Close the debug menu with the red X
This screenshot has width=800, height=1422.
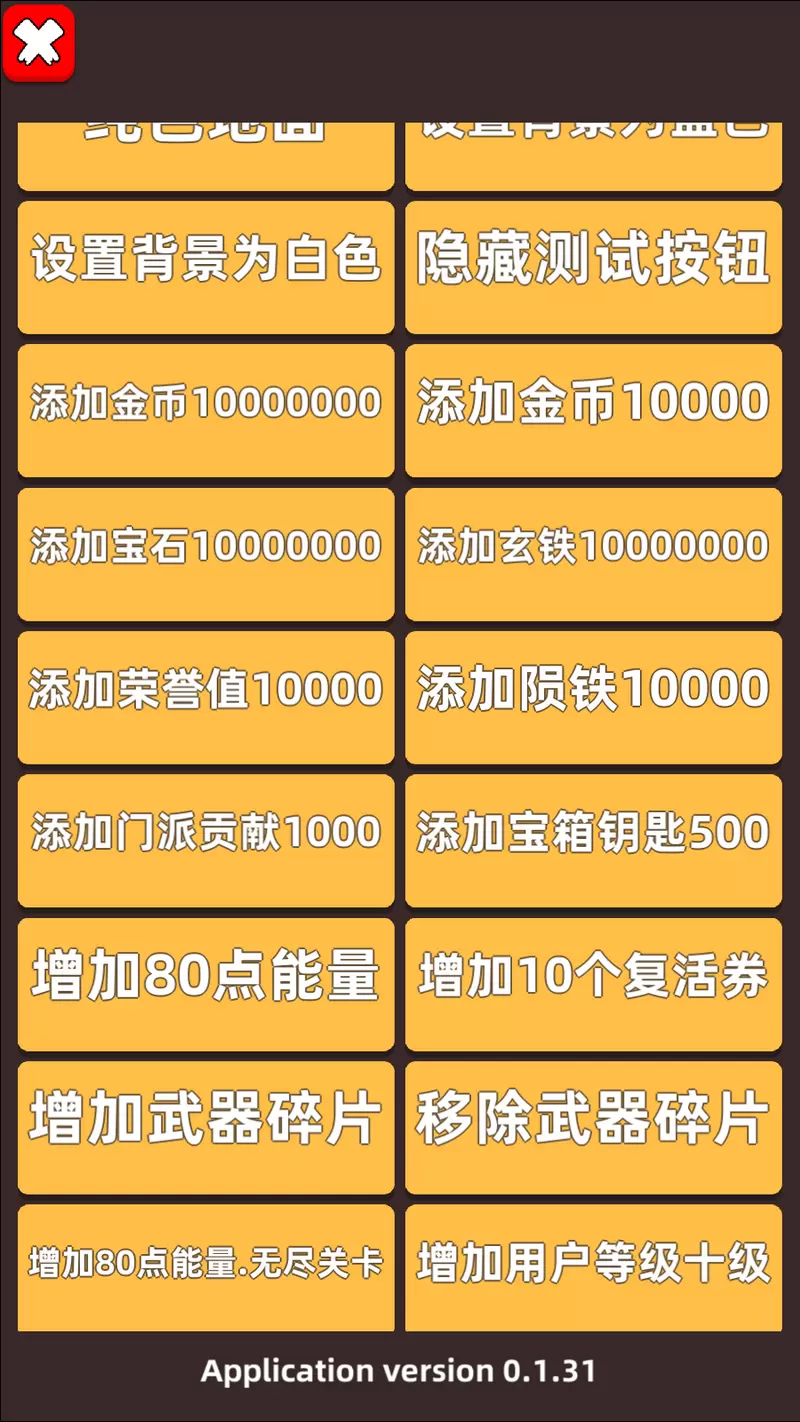coord(39,43)
